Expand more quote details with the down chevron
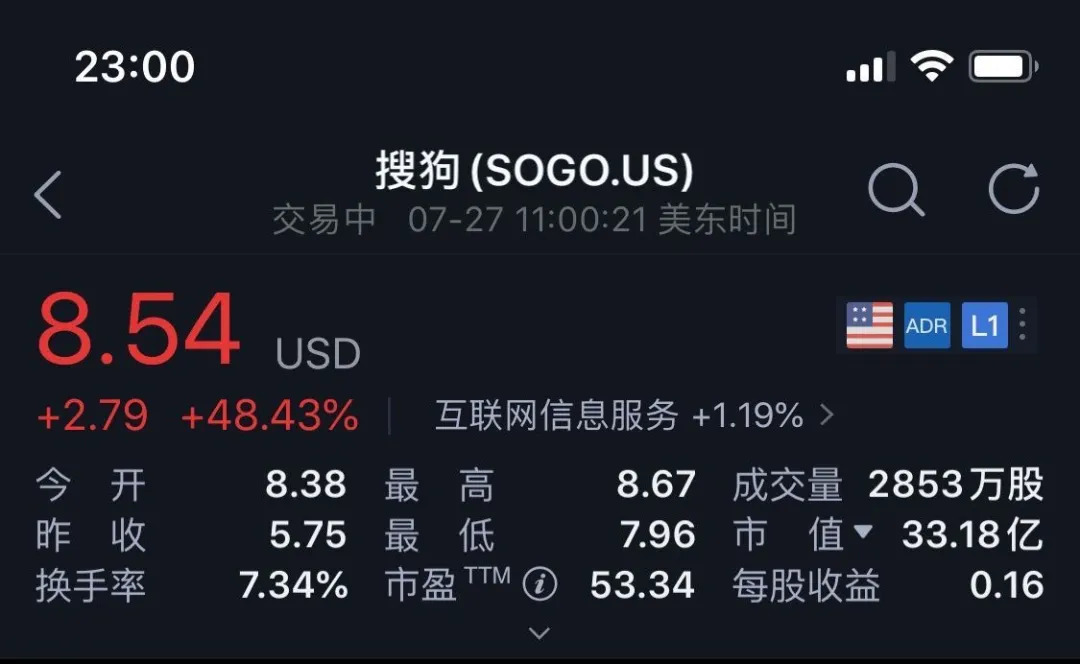This screenshot has width=1080, height=664. click(540, 633)
